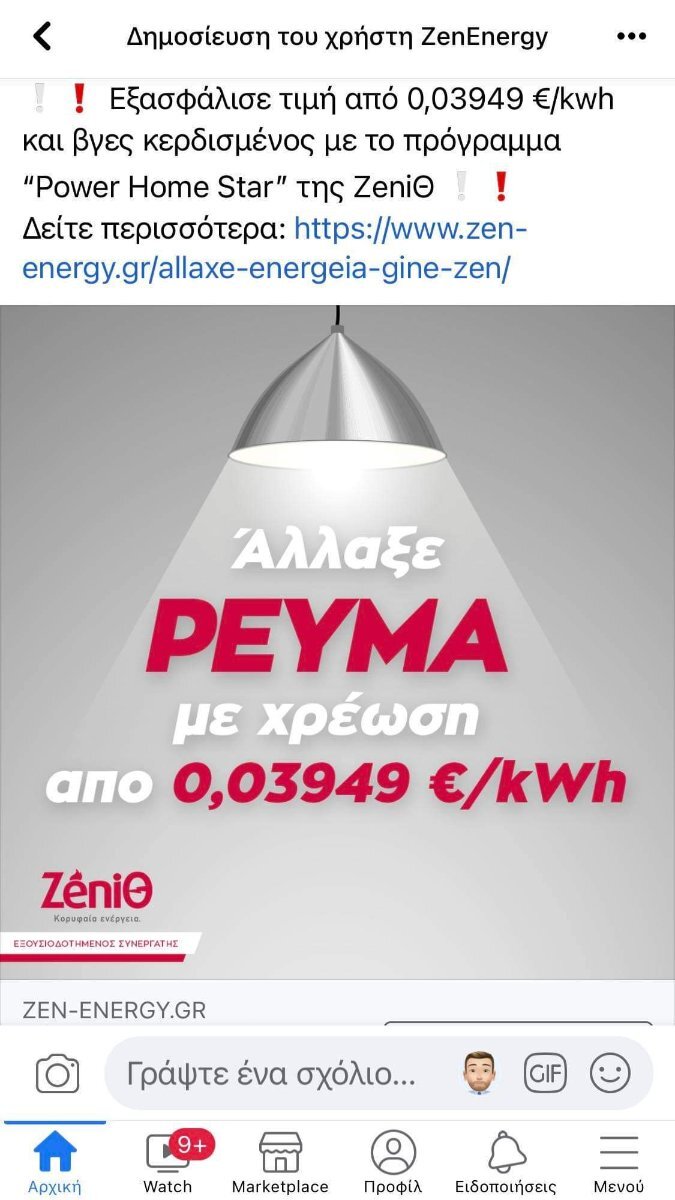Go back from the ZenEnergy post

click(x=42, y=37)
